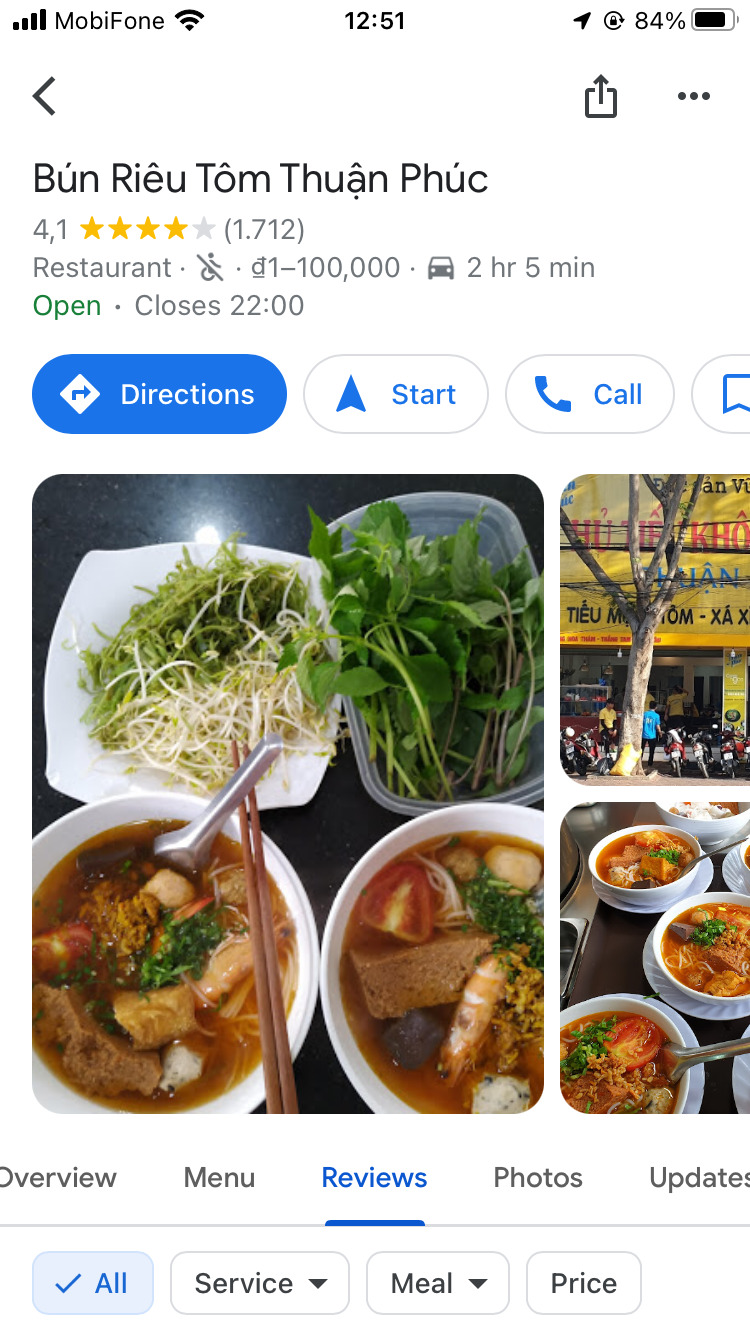Expand the Meal filter dropdown
Screen dimensions: 750x1334
pyautogui.click(x=438, y=1283)
